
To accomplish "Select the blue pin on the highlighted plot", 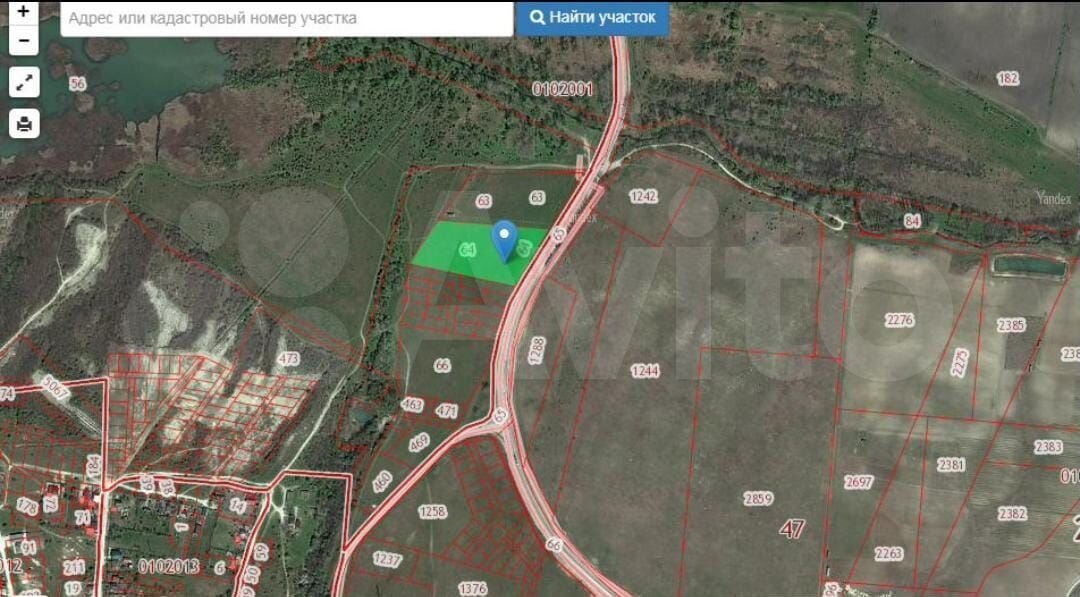I will [x=506, y=239].
